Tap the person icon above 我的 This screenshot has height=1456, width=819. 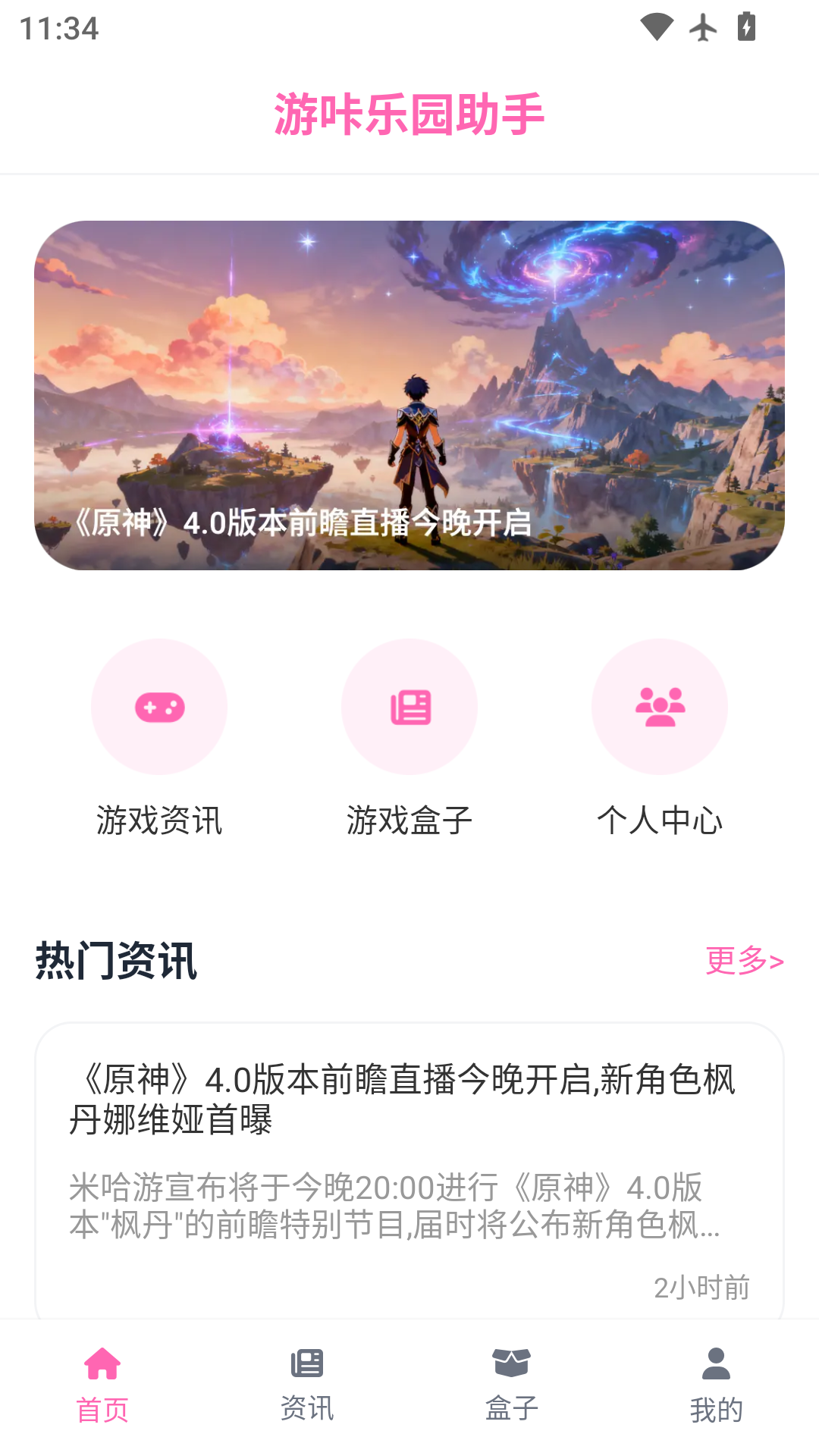click(717, 1361)
